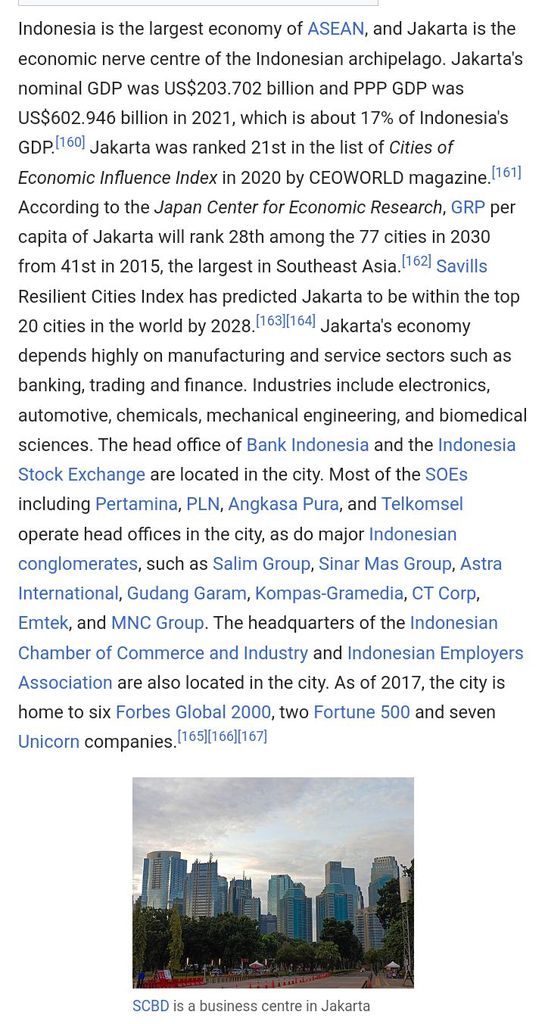This screenshot has width=545, height=1024.
Task: Open the ASEAN link
Action: (335, 29)
